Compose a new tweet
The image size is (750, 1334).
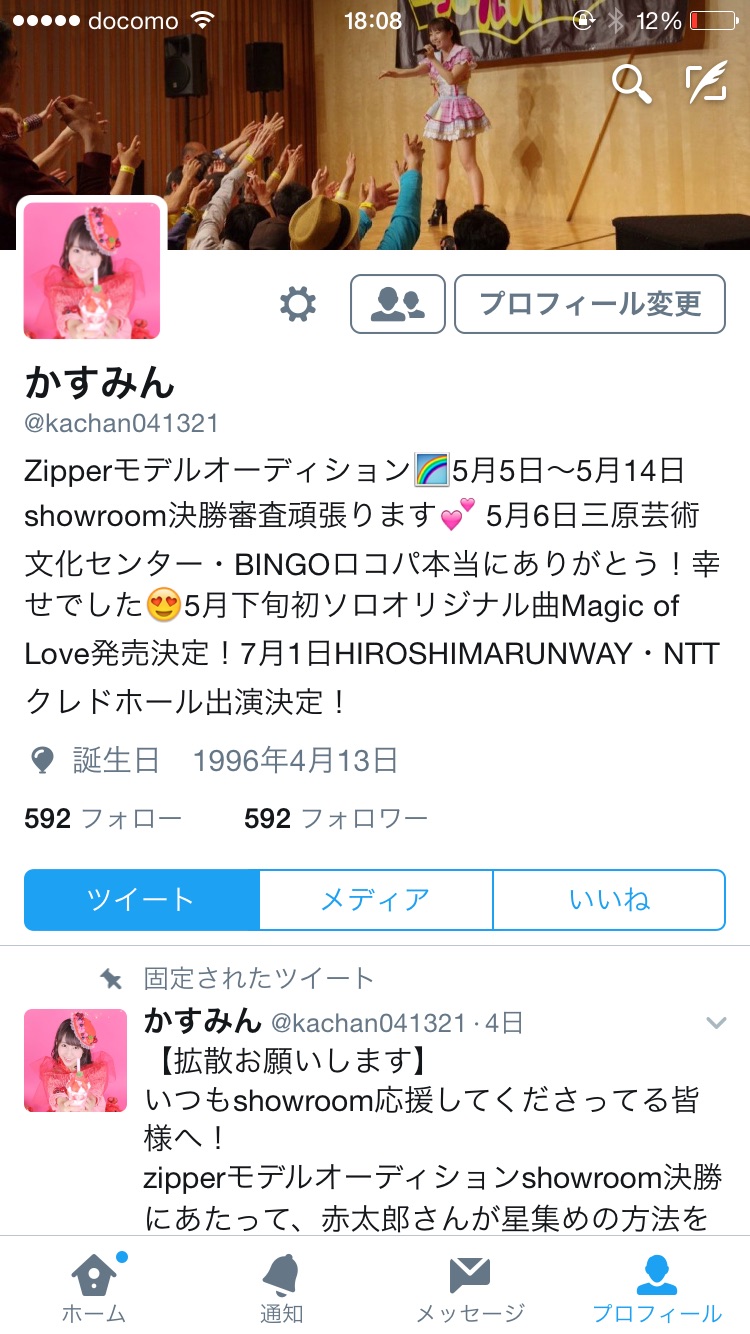click(705, 84)
